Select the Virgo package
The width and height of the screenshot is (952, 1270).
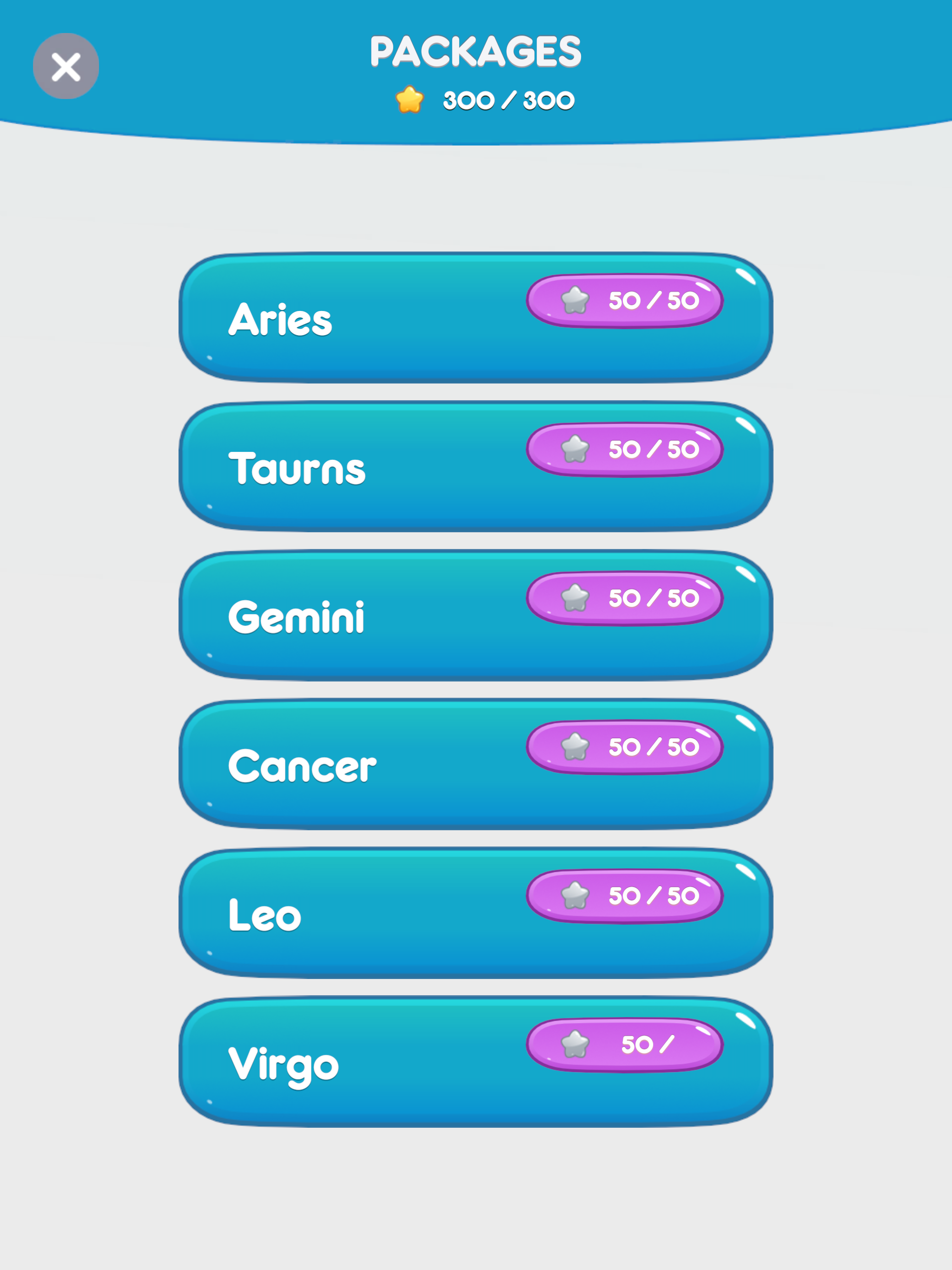tap(476, 1062)
